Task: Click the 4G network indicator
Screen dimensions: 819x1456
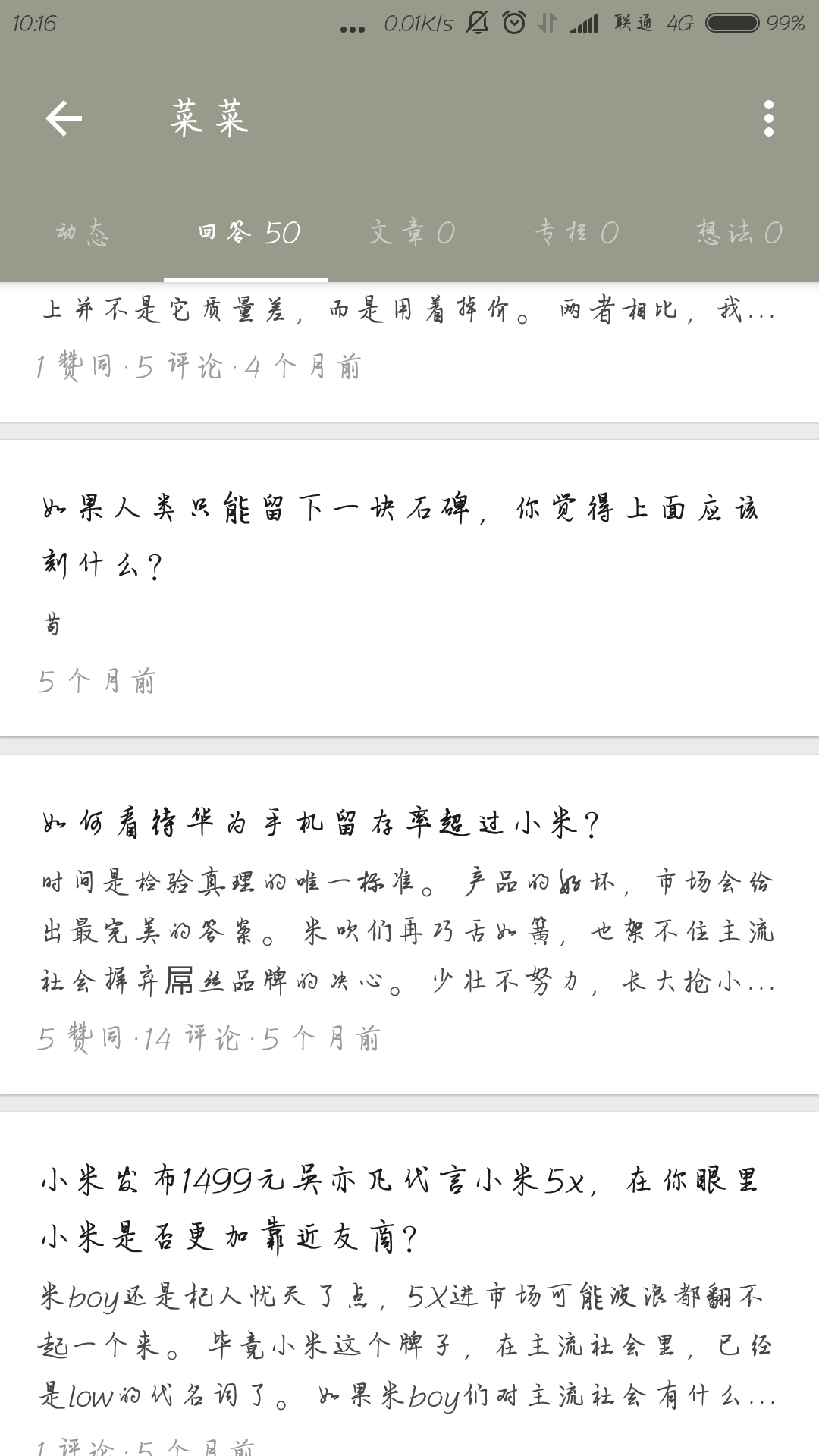Action: pyautogui.click(x=681, y=24)
